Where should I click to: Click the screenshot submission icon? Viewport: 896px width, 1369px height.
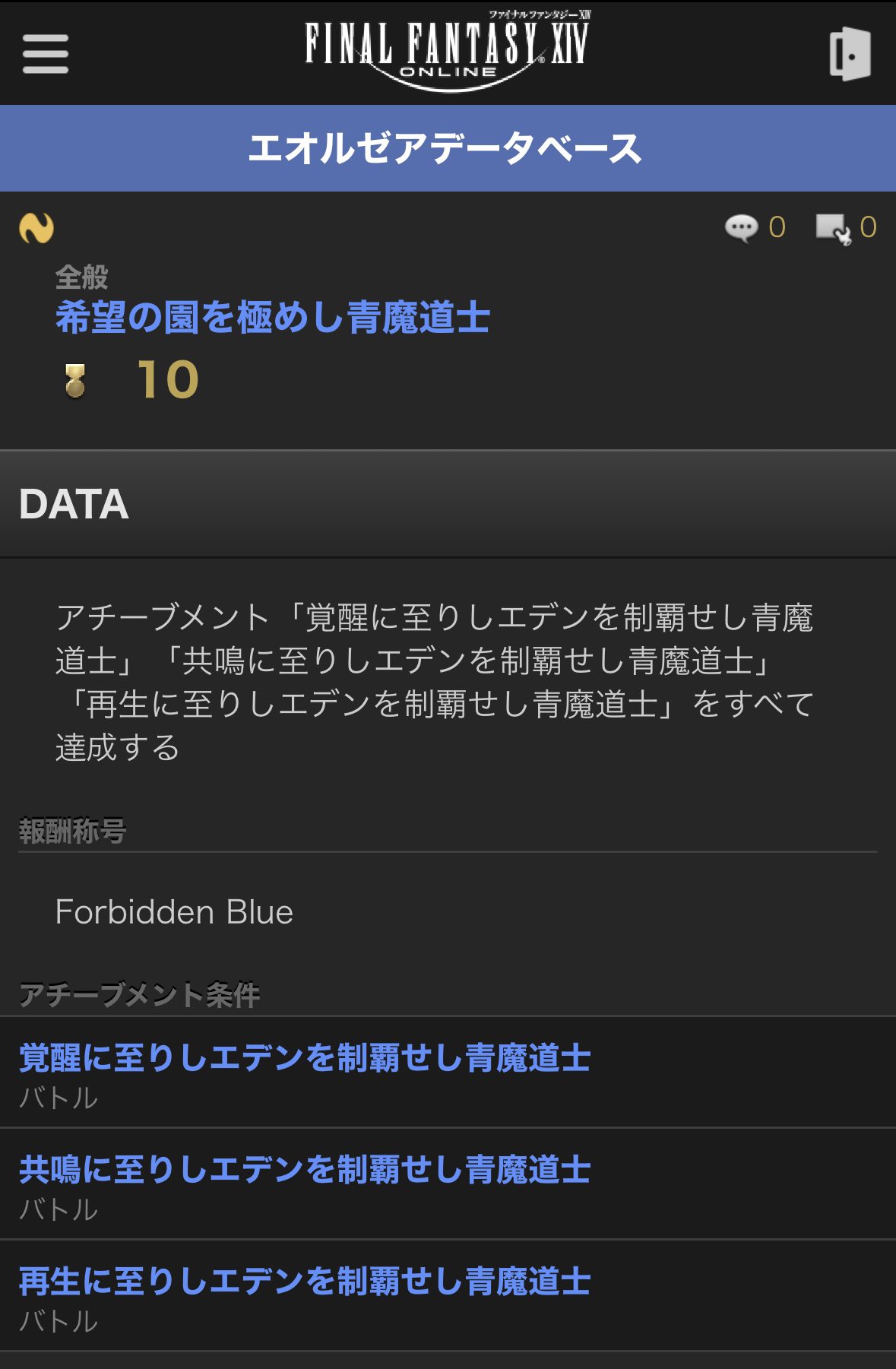pyautogui.click(x=831, y=227)
